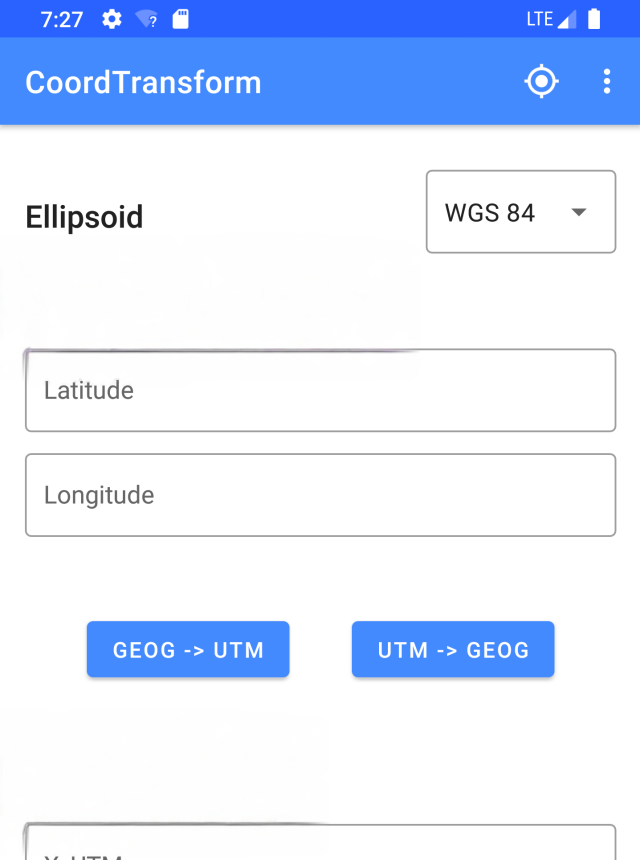This screenshot has height=860, width=640.
Task: Select the X UTM input field
Action: (320, 844)
